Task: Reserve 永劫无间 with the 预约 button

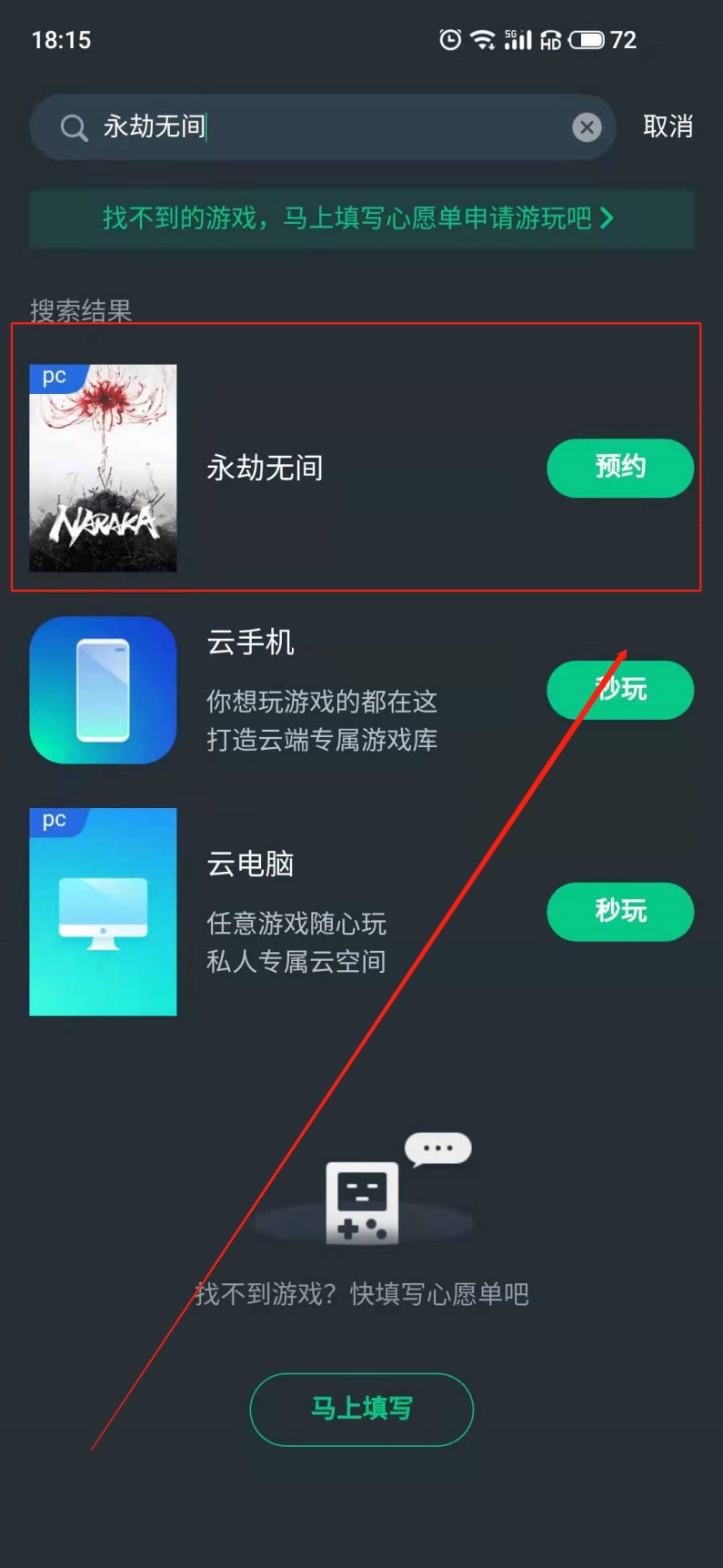Action: coord(620,468)
